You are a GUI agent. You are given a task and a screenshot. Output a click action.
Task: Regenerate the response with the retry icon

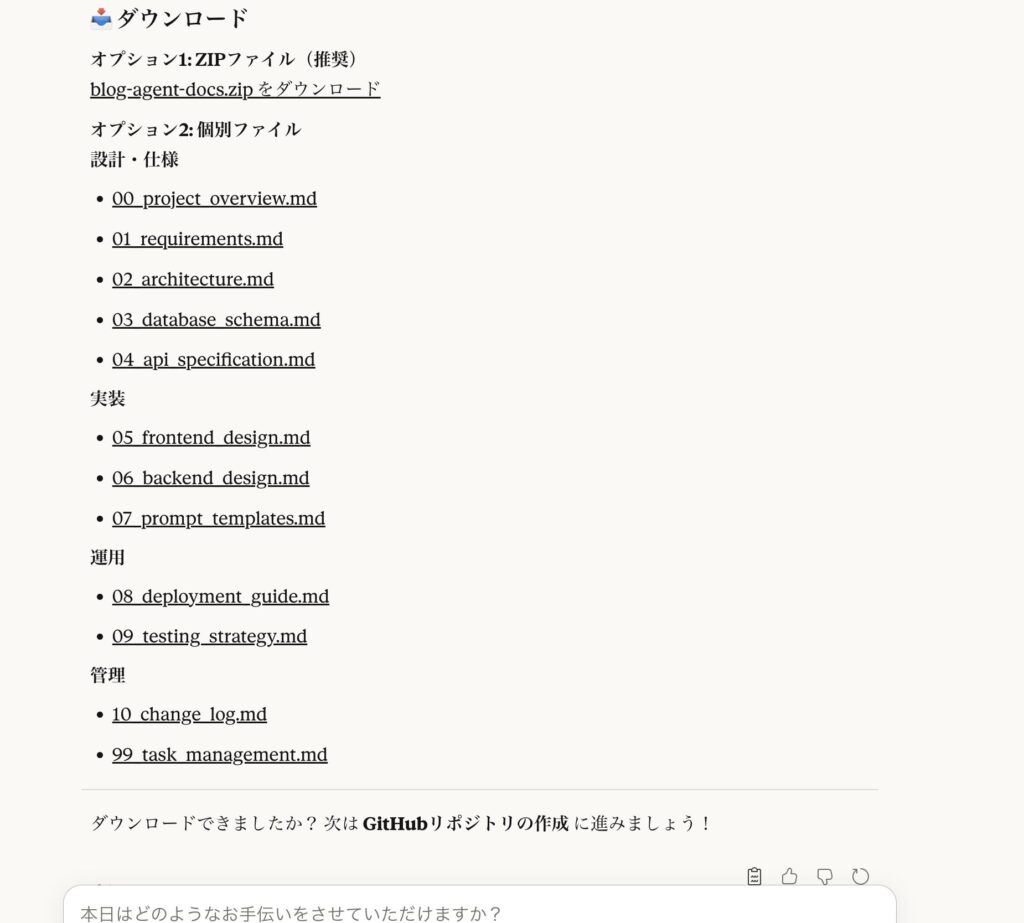point(860,876)
